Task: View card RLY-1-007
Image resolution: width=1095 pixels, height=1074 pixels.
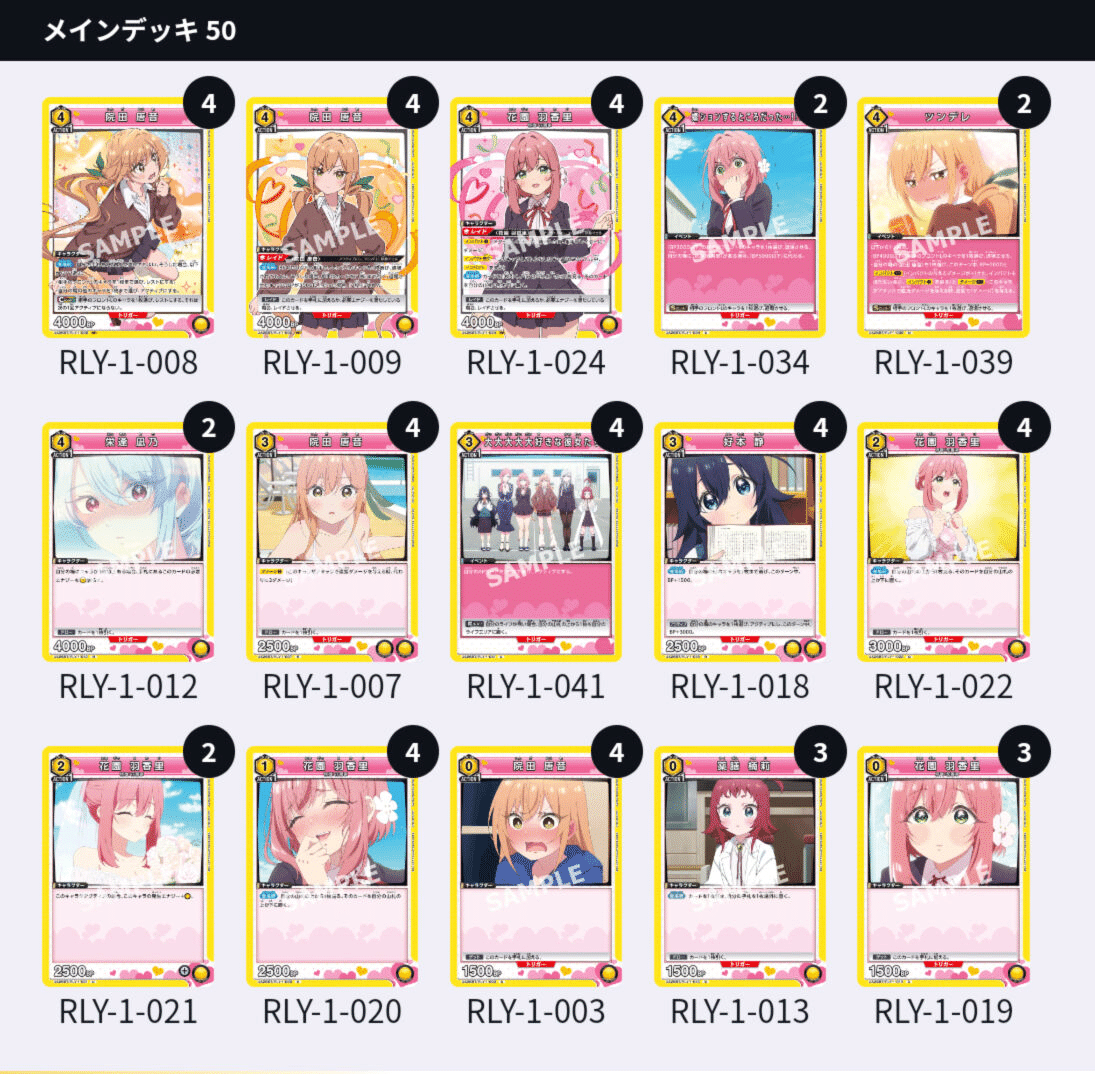Action: pyautogui.click(x=332, y=541)
